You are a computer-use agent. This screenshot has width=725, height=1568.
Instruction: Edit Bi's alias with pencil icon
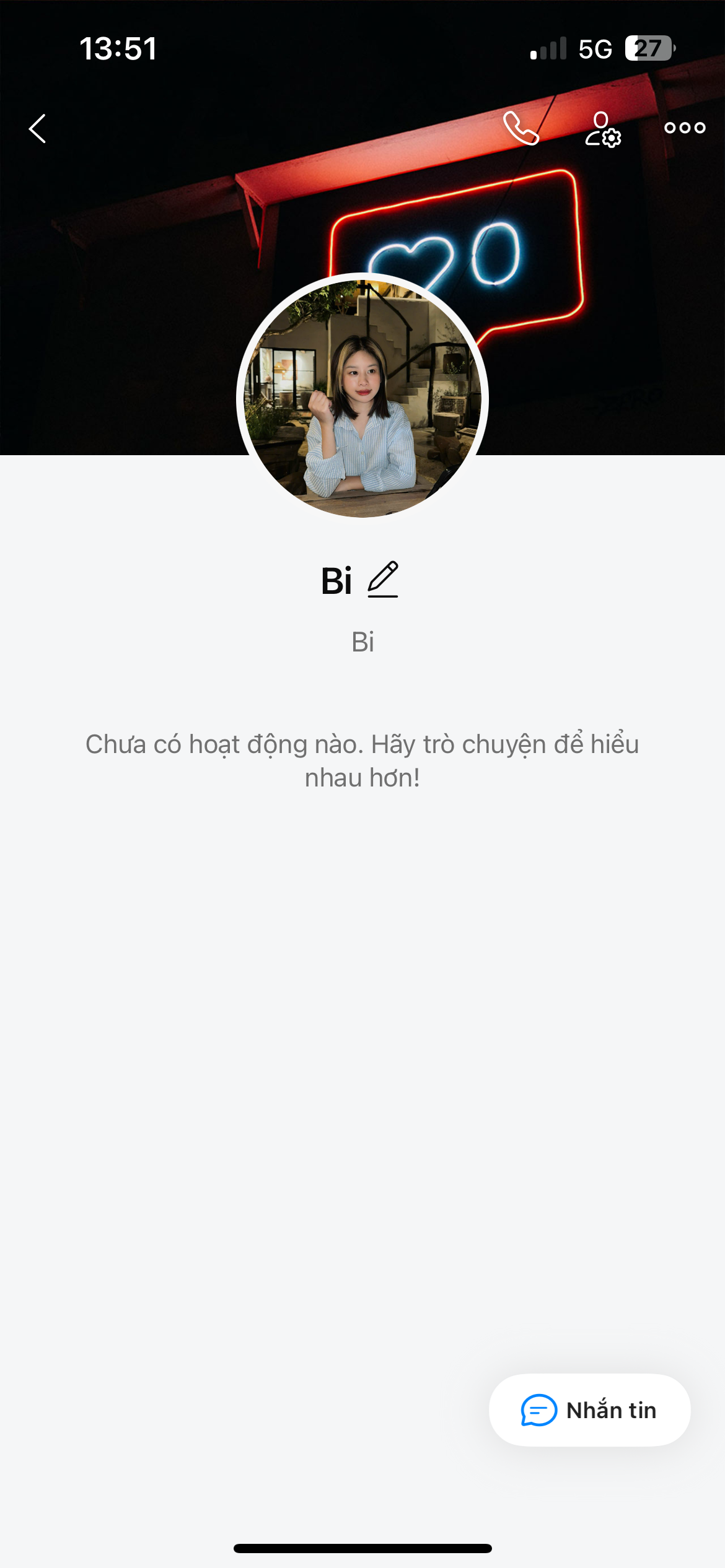(383, 580)
